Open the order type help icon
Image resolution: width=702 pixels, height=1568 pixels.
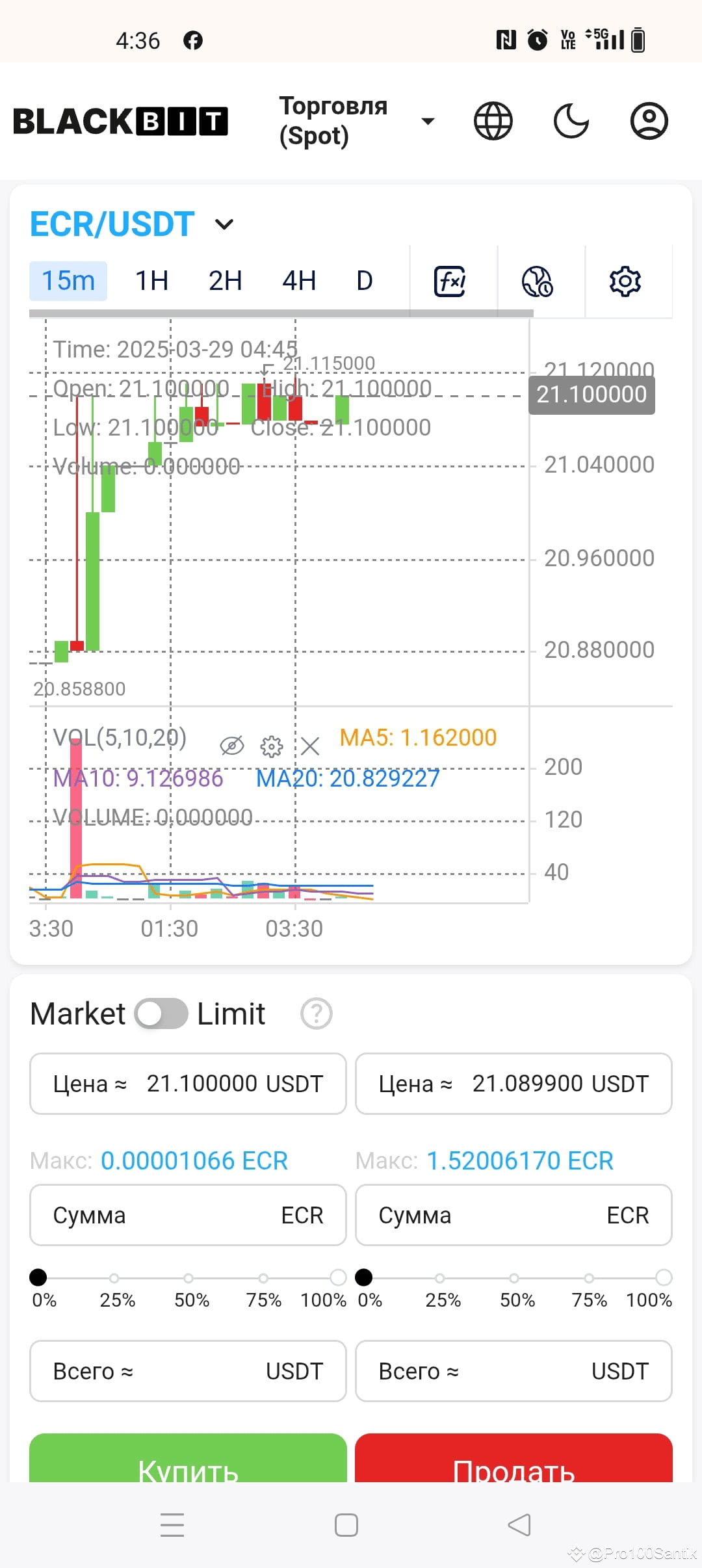point(317,1013)
